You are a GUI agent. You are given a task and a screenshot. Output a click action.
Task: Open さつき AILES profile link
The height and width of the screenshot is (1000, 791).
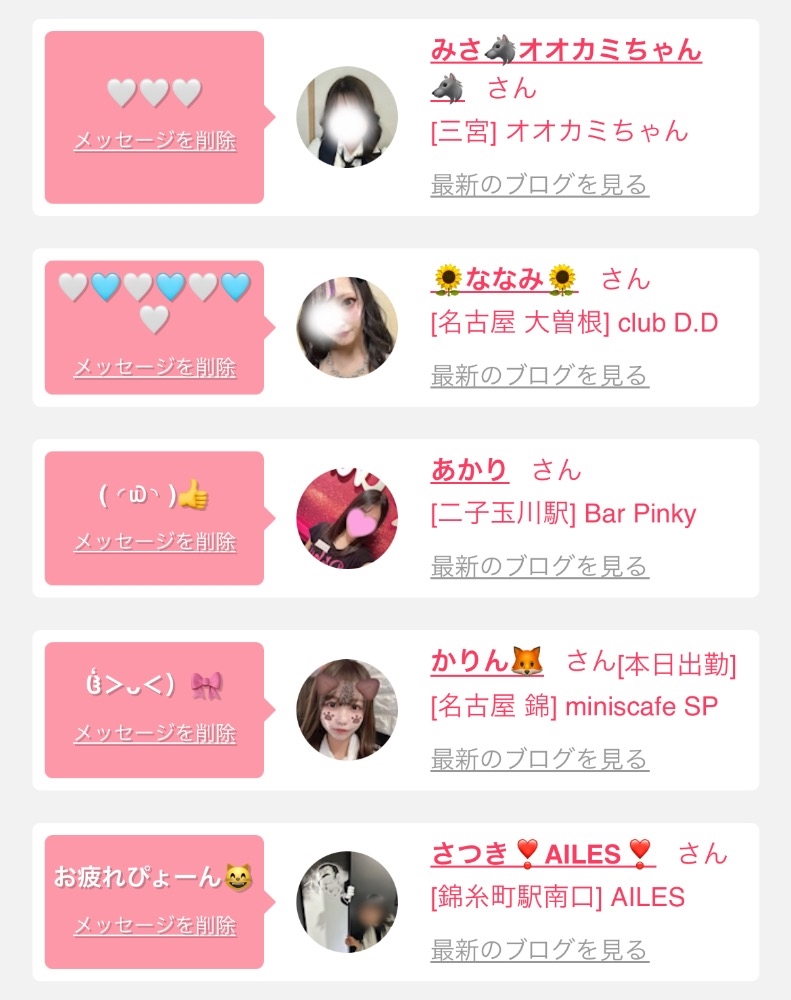coord(542,854)
